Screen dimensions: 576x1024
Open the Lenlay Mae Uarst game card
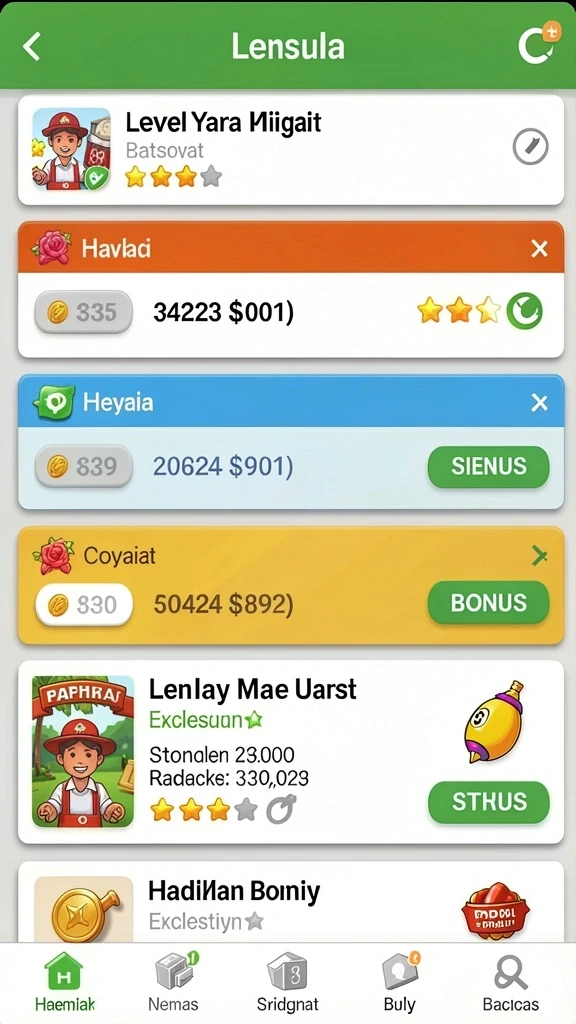coord(291,752)
